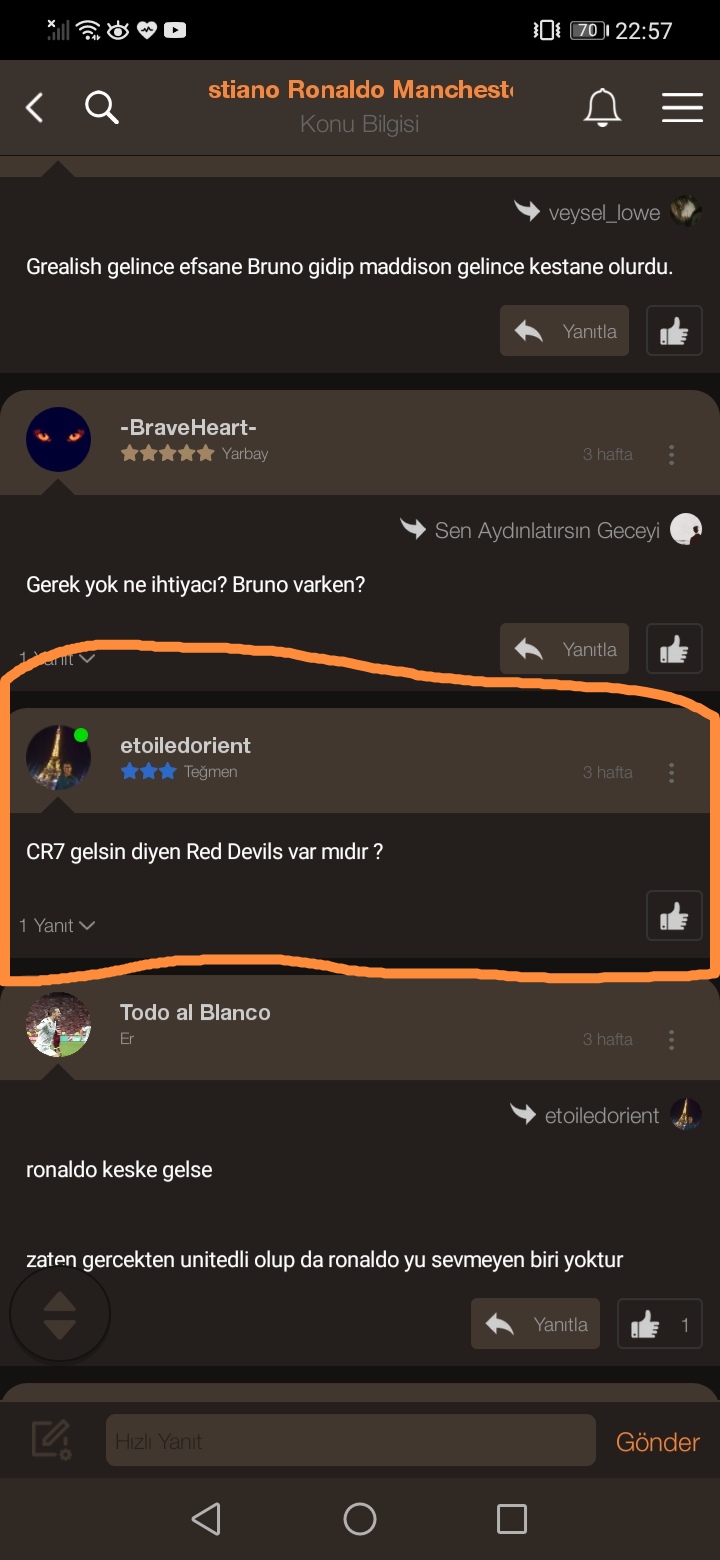Tap the floating up-down scroll button
Viewport: 720px width, 1560px height.
[60, 1315]
